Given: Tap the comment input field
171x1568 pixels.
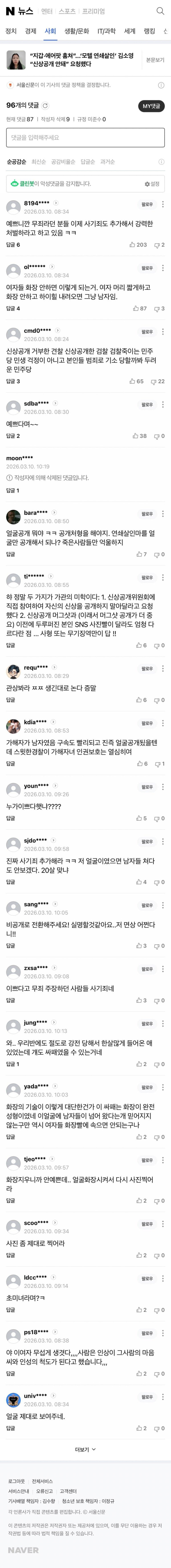Looking at the screenshot, I should pyautogui.click(x=85, y=138).
